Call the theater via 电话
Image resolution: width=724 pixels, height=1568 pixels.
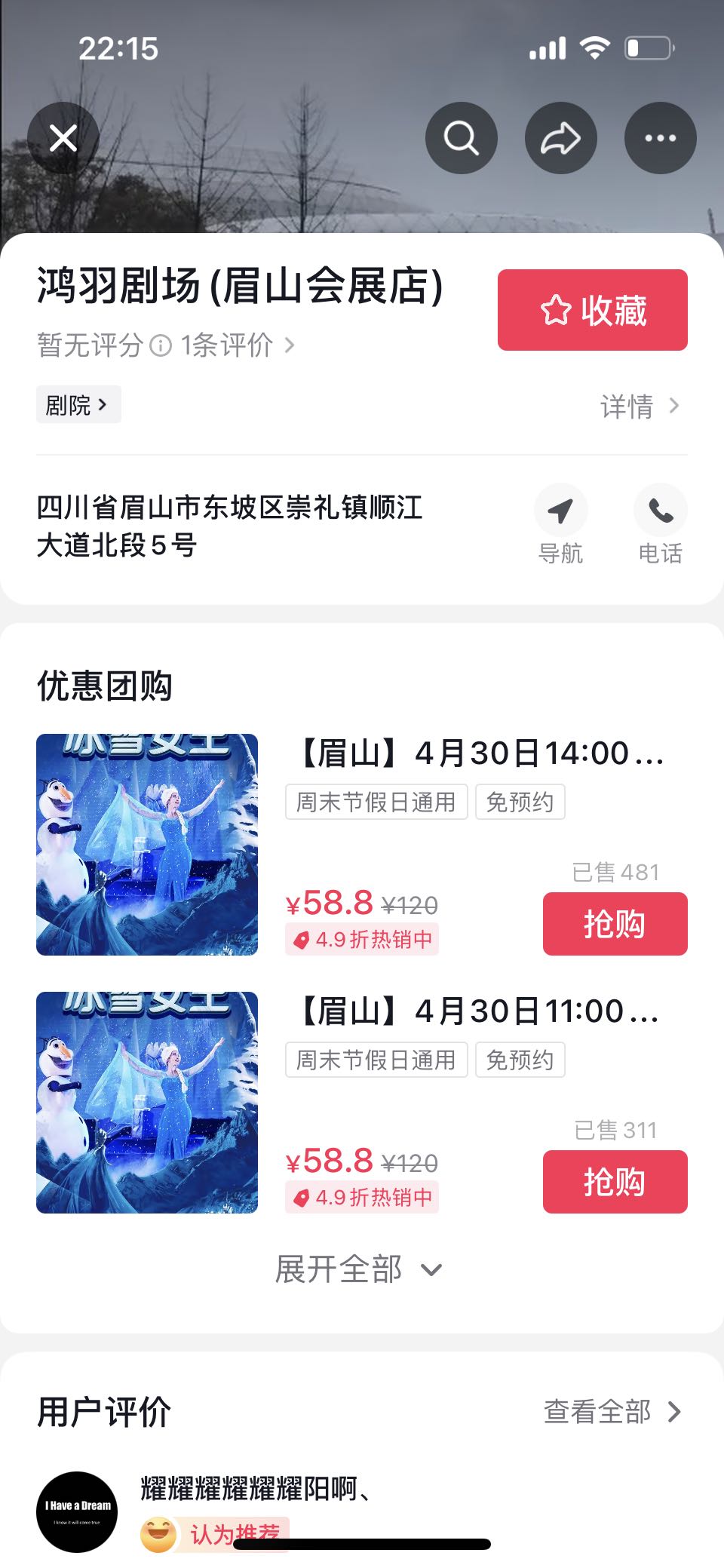click(x=660, y=524)
